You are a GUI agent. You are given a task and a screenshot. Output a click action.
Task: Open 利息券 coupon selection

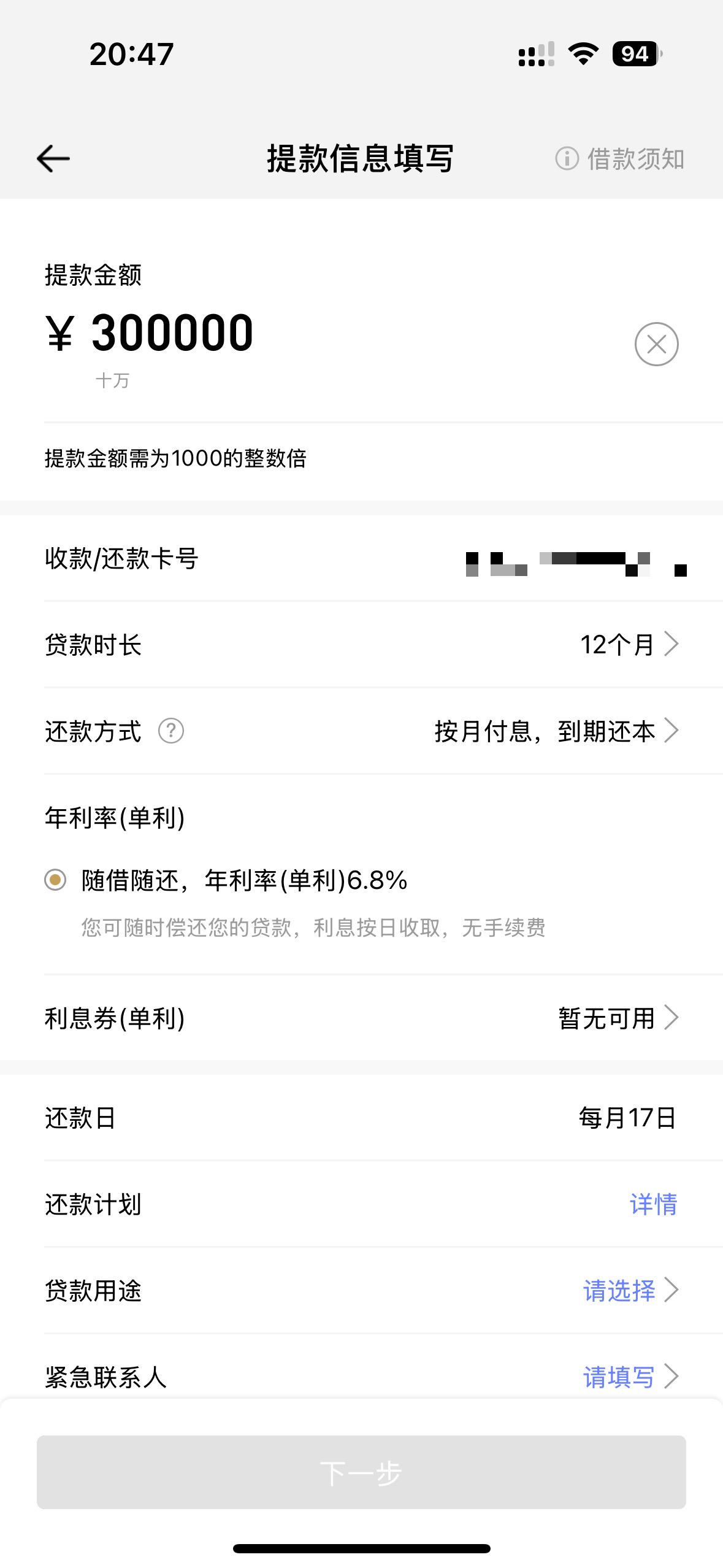click(617, 1018)
